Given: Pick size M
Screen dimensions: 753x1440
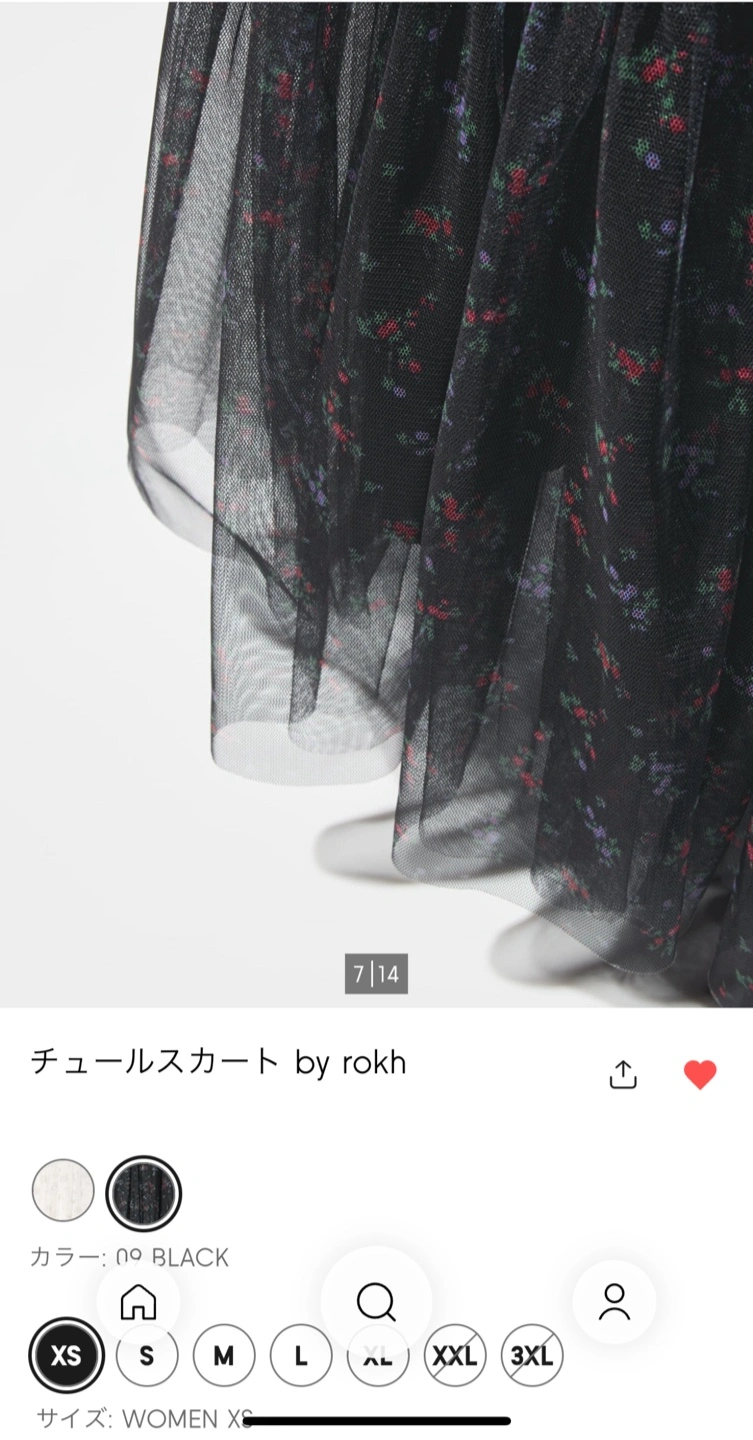Looking at the screenshot, I should 224,1356.
